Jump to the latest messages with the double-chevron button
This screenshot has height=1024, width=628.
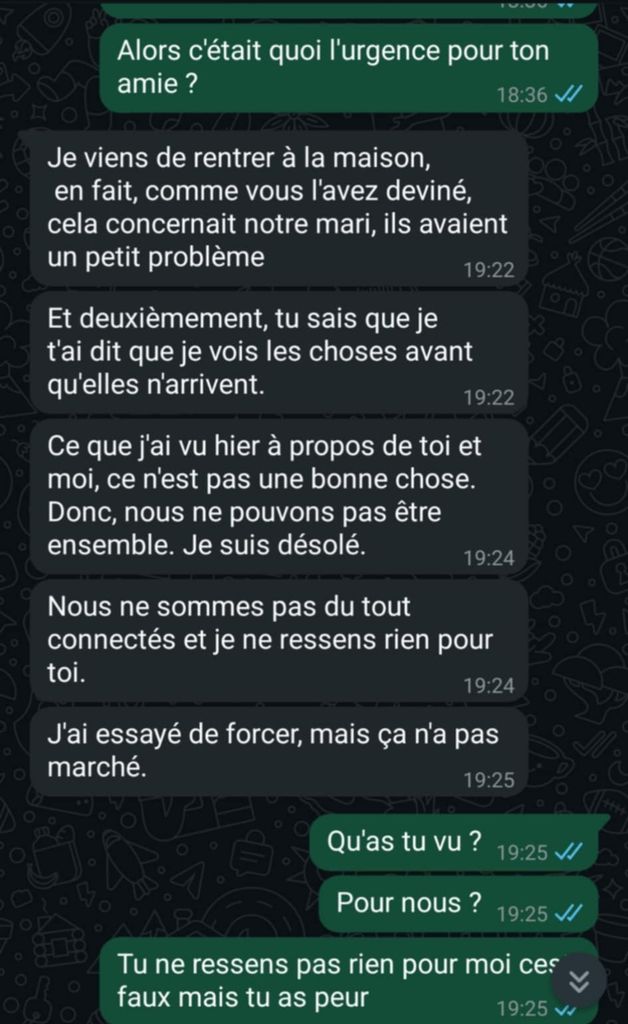(x=580, y=981)
